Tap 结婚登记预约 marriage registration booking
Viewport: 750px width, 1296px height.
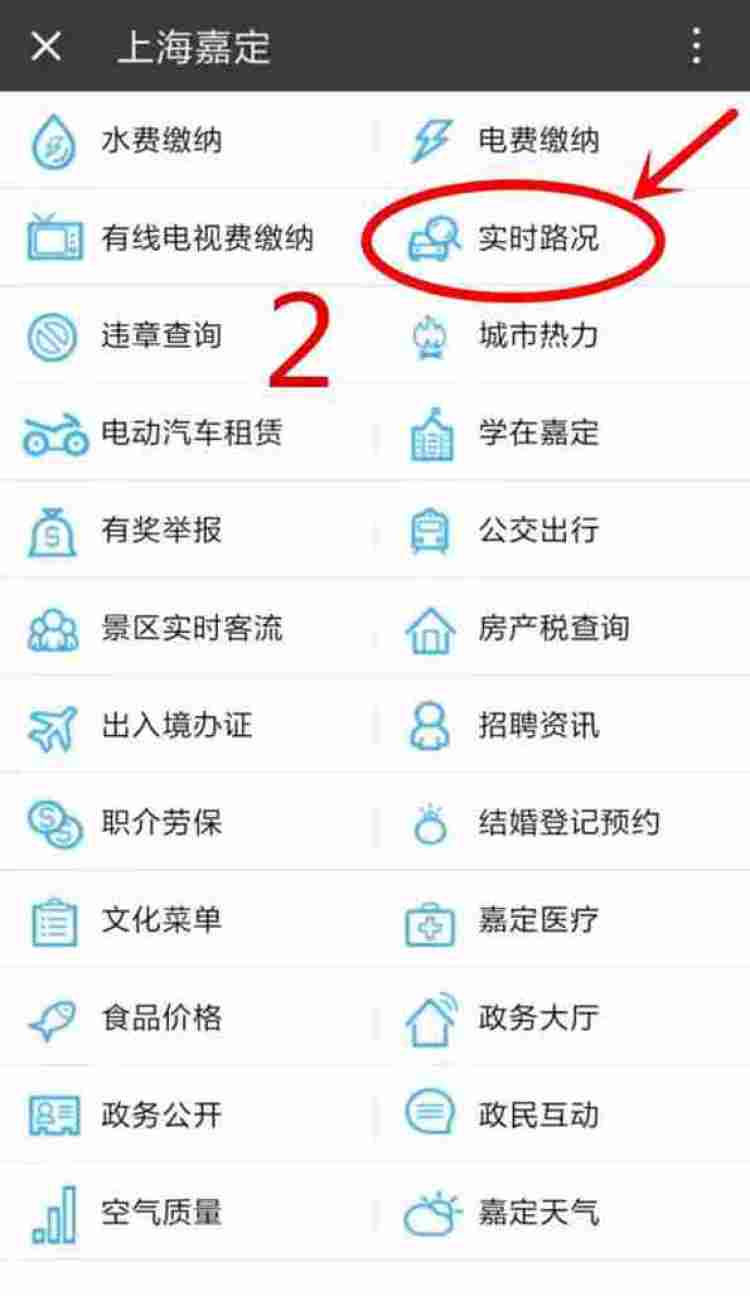pos(568,823)
